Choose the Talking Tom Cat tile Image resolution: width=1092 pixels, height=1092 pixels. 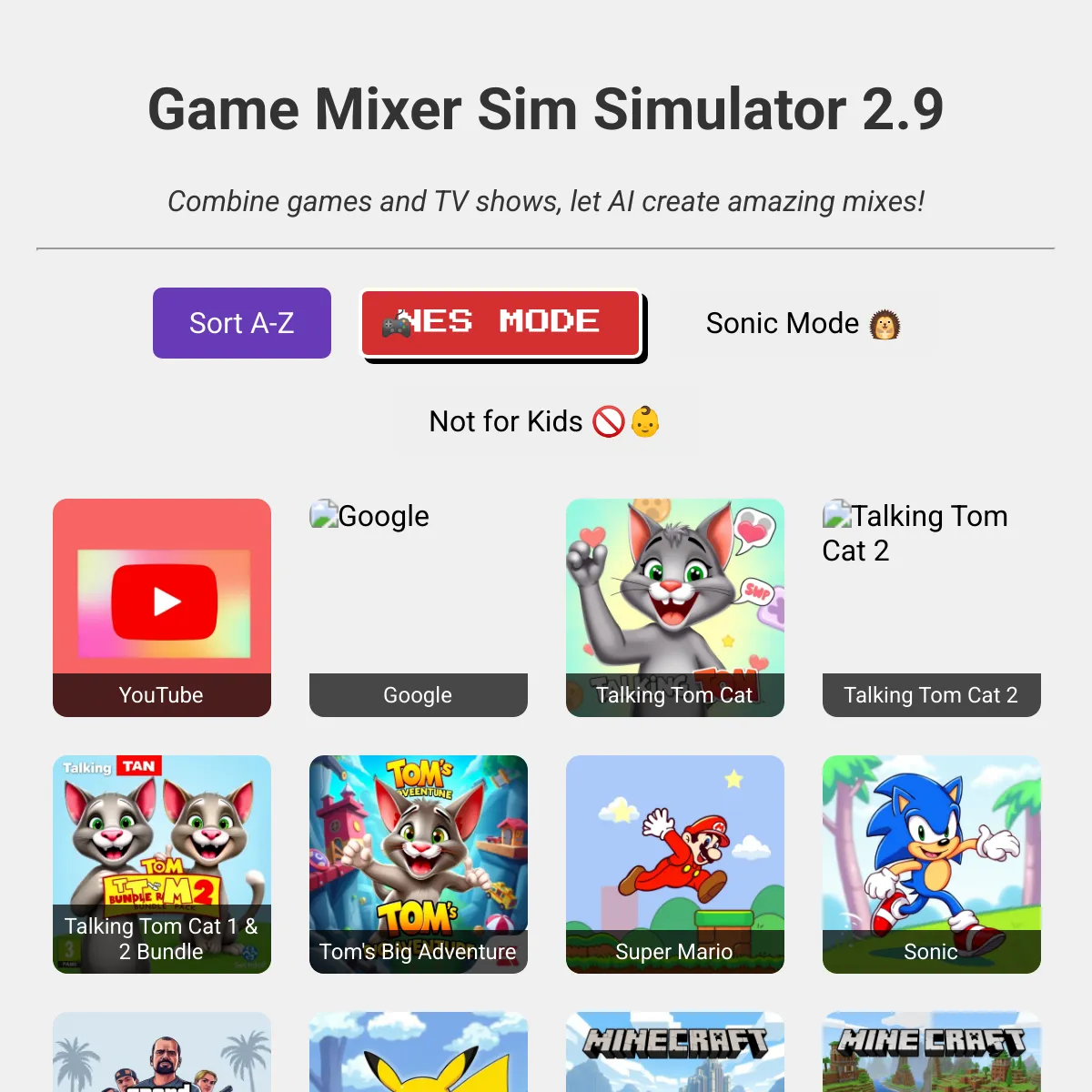[675, 607]
